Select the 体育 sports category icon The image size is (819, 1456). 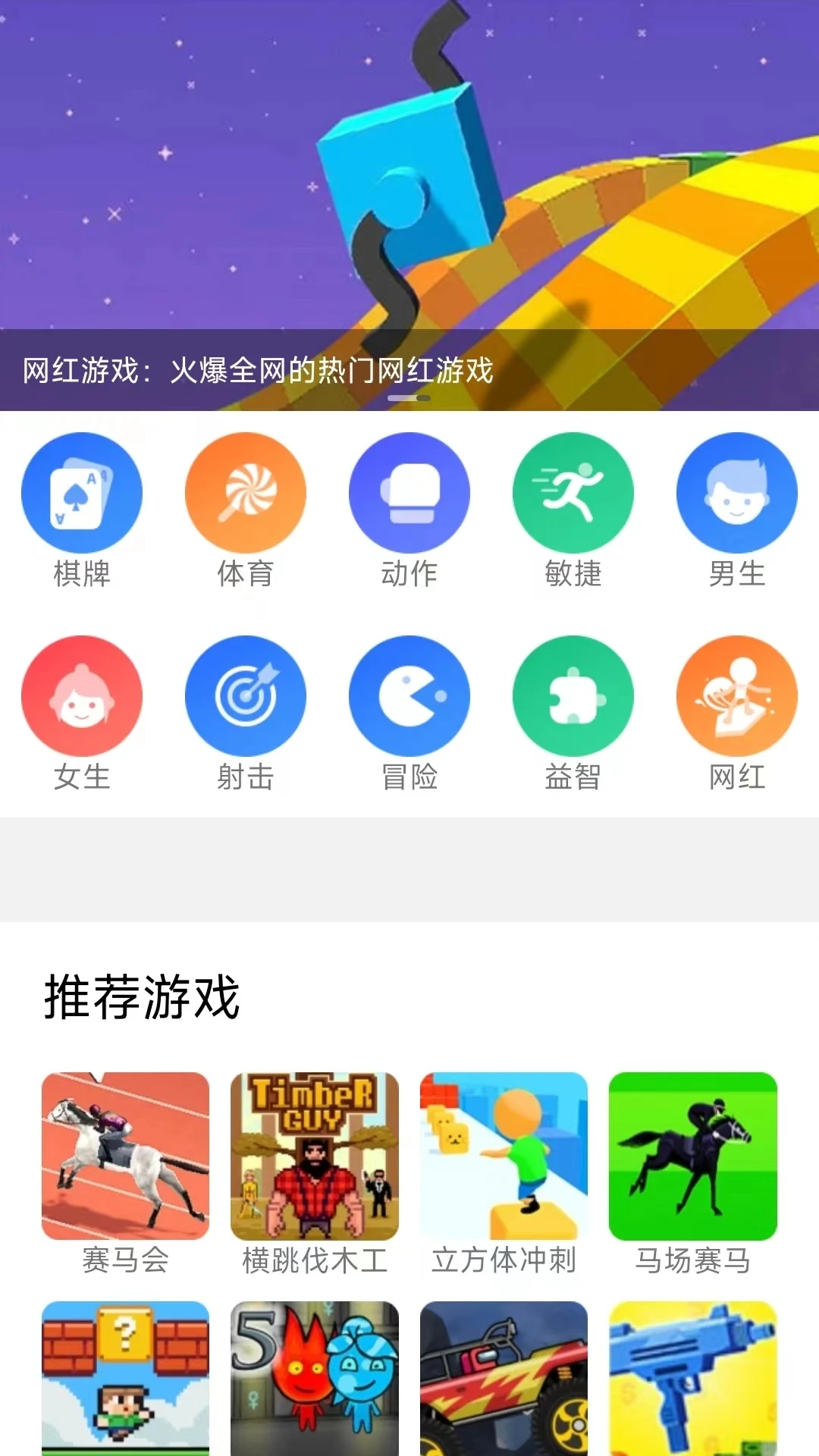pos(246,492)
